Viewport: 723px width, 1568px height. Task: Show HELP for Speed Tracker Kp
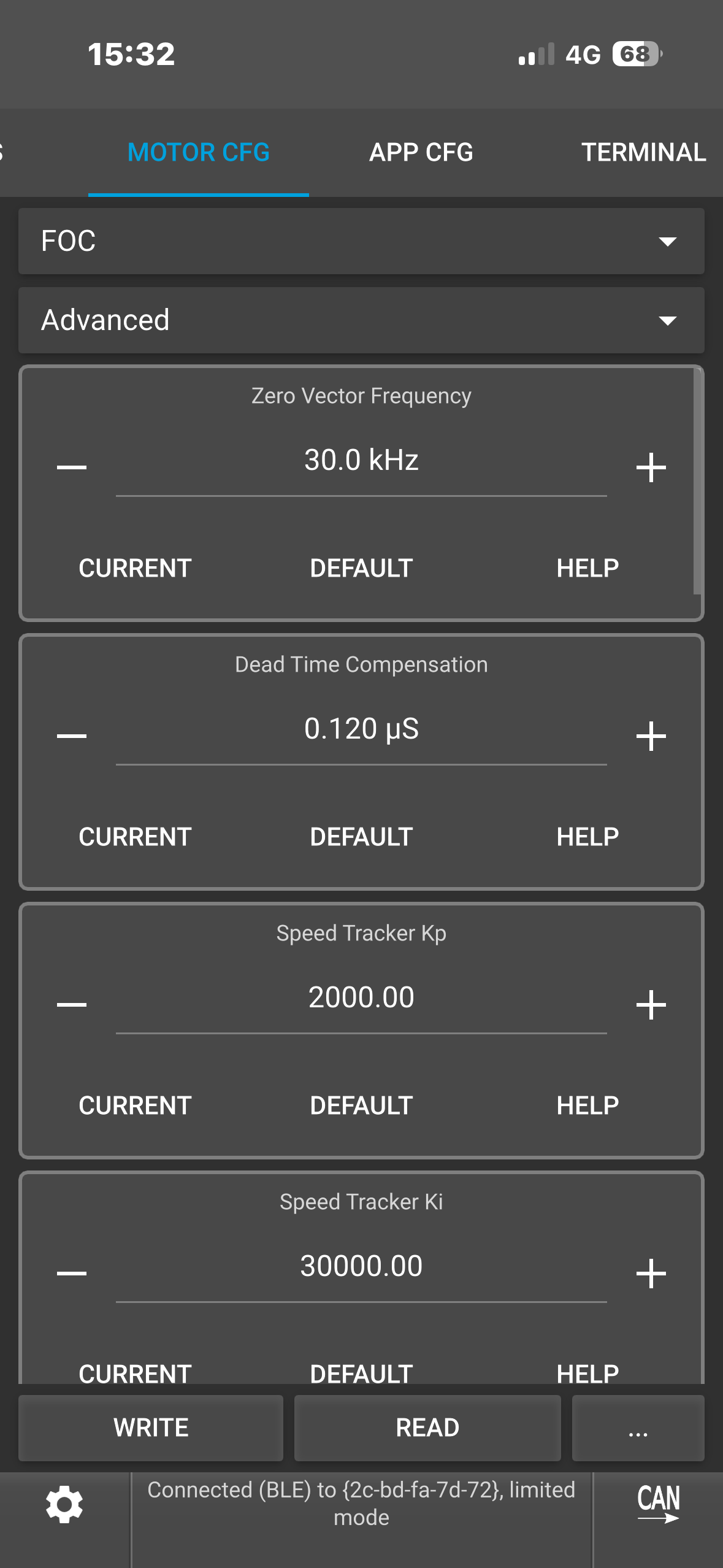[x=587, y=1105]
